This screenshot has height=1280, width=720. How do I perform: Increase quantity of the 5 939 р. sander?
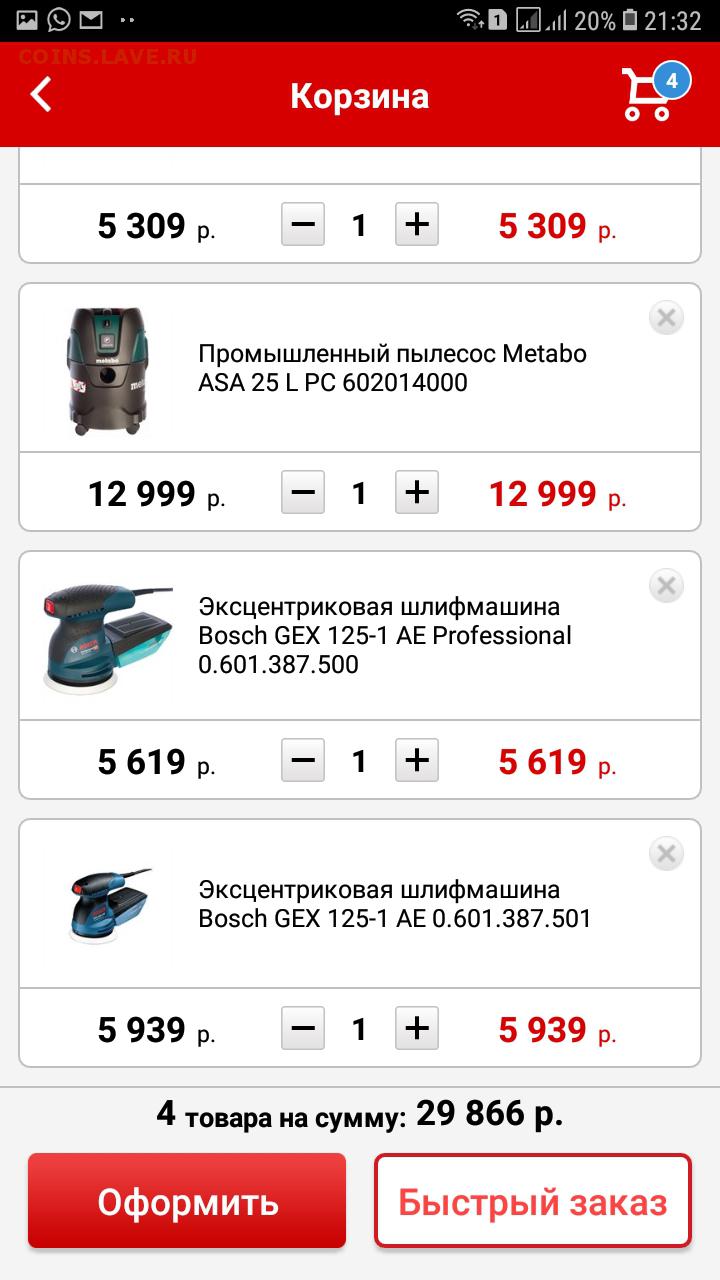coord(417,1028)
